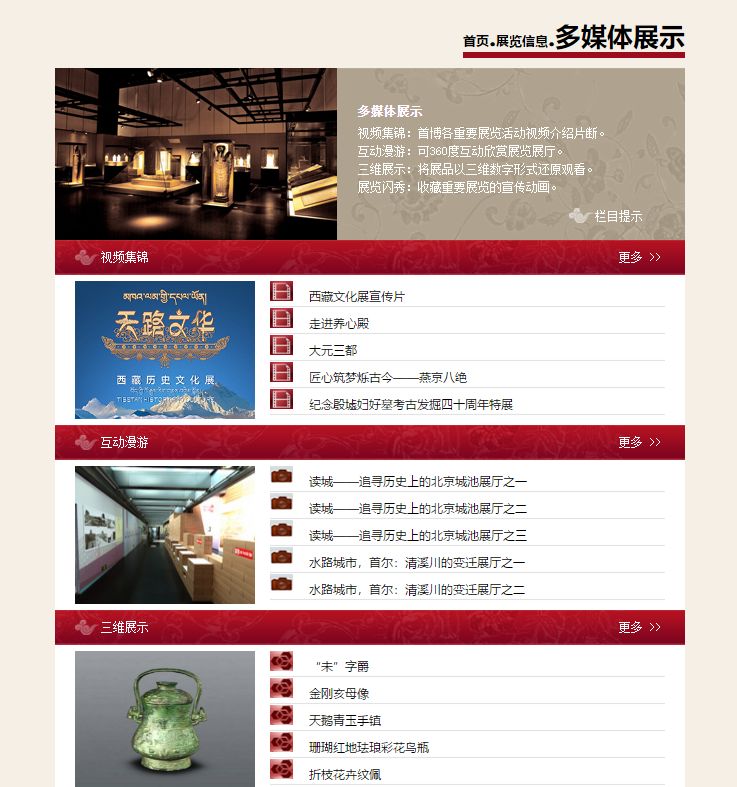Show more under 互动漫游

(x=639, y=442)
